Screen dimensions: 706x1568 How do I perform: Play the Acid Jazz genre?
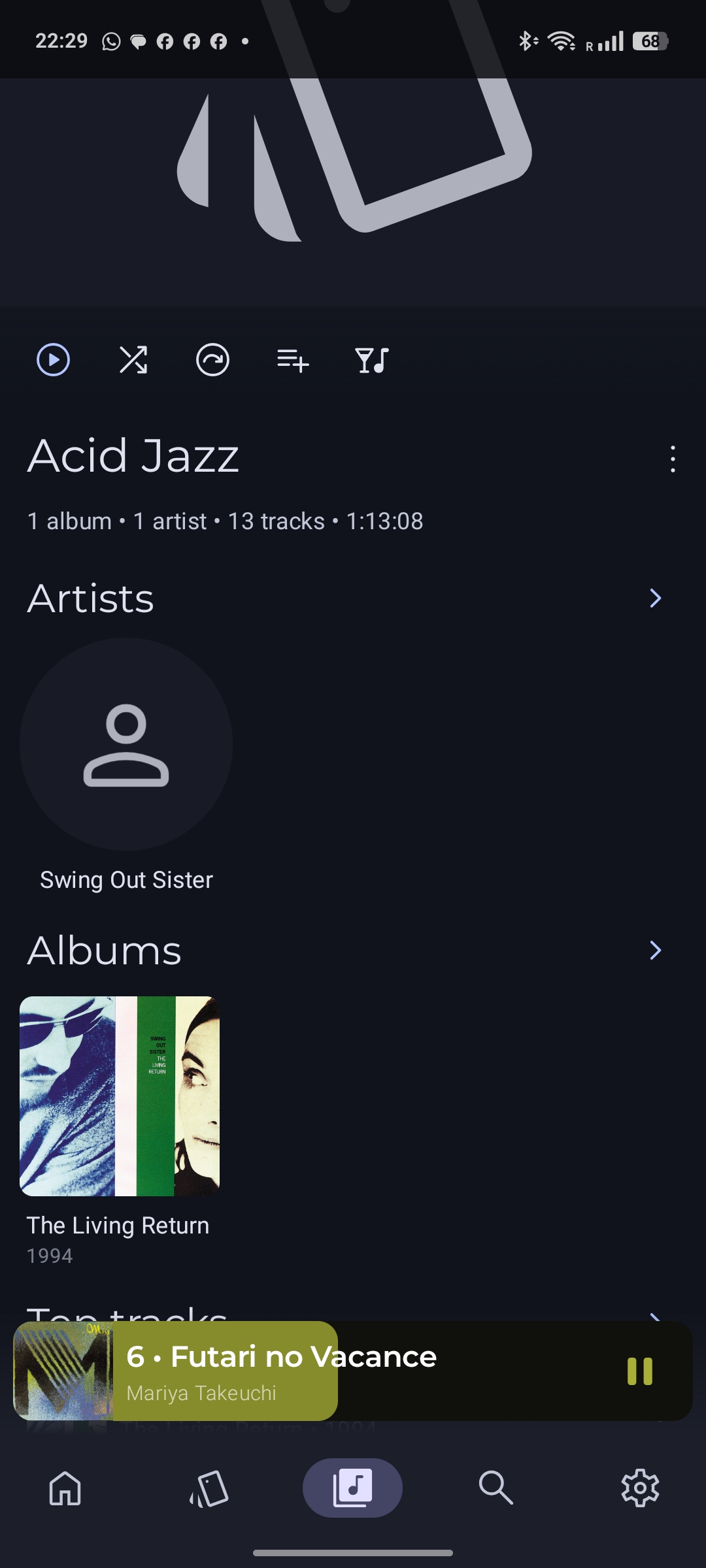(x=53, y=360)
